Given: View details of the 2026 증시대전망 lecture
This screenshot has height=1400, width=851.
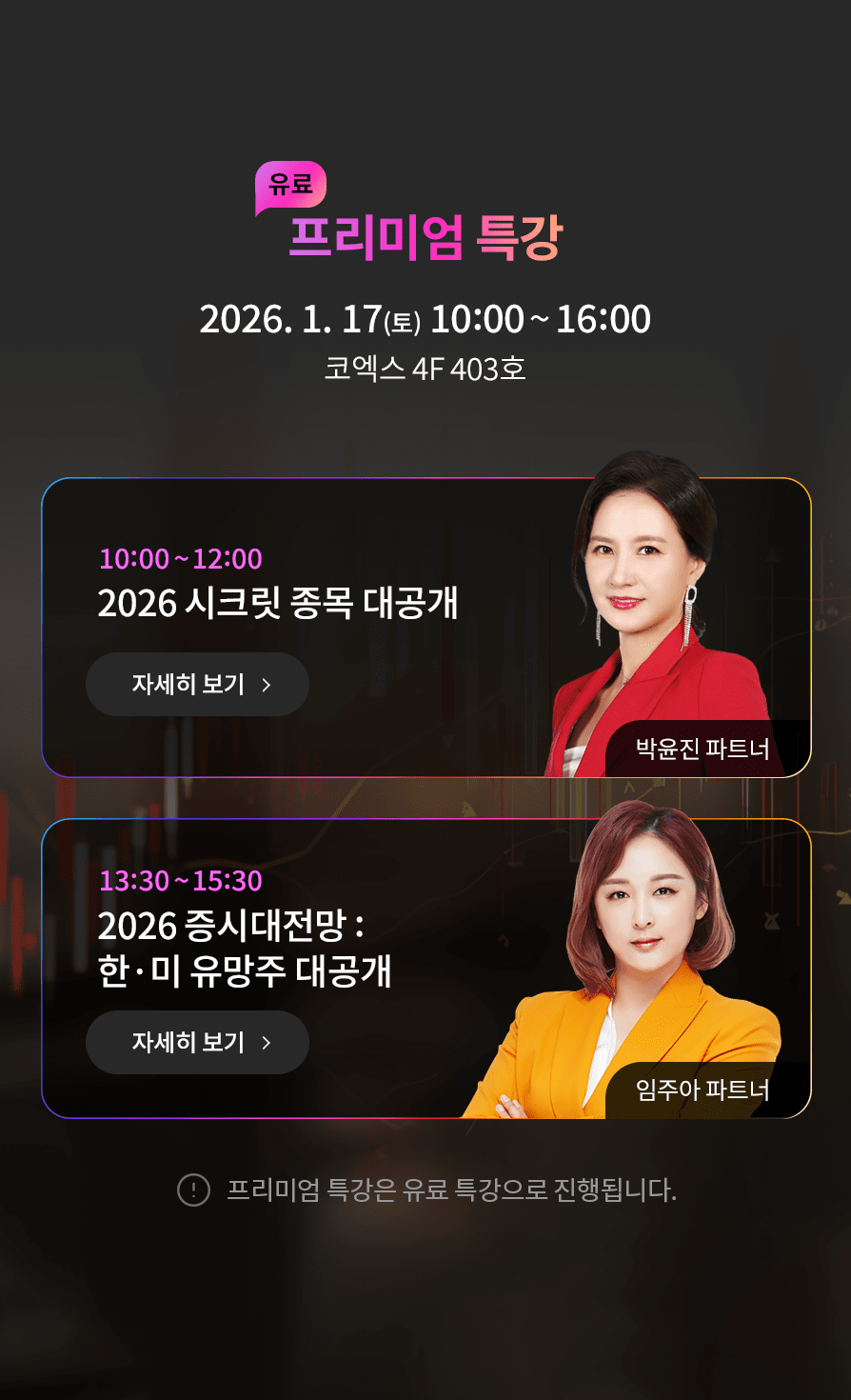Looking at the screenshot, I should click(197, 1042).
